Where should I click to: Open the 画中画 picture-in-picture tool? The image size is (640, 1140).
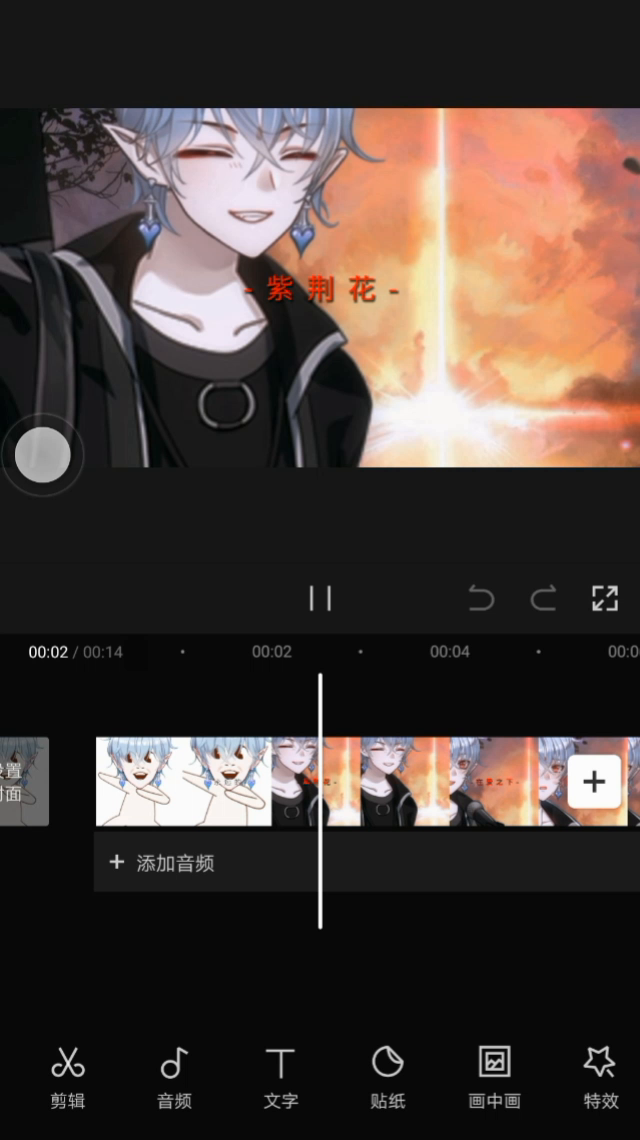(494, 1077)
